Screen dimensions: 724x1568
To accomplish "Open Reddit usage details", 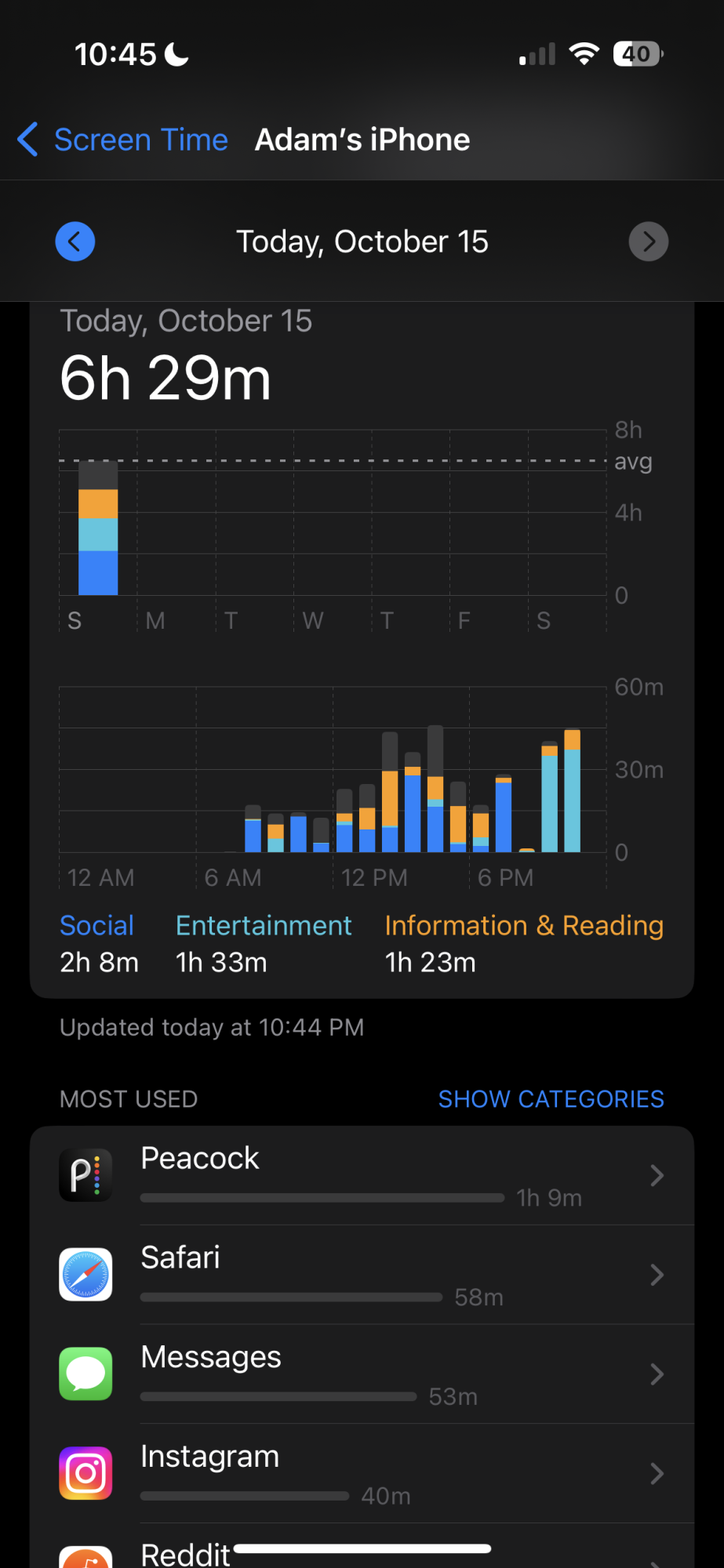I will (x=185, y=1554).
